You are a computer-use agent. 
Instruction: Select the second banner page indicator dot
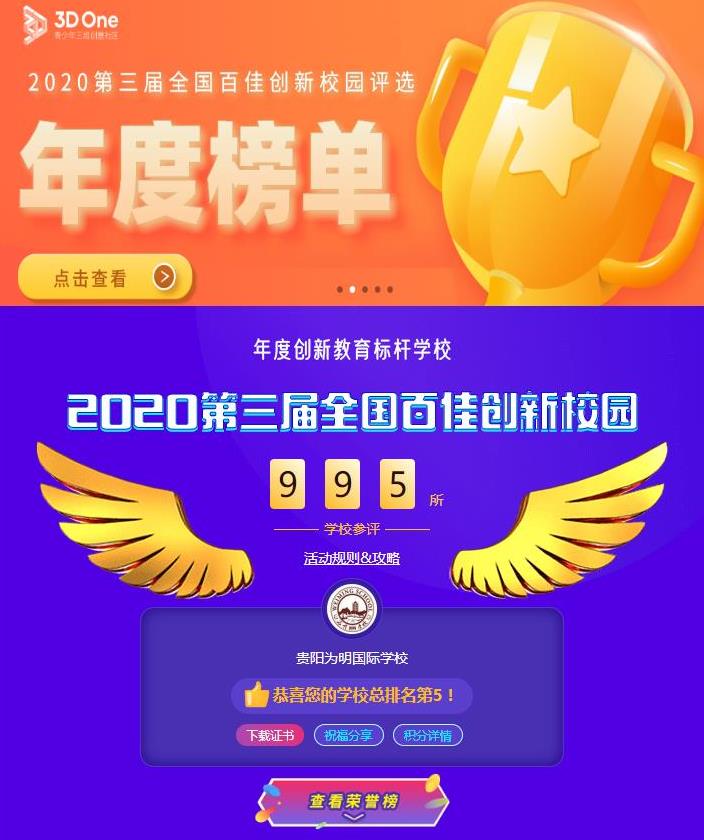tap(352, 289)
